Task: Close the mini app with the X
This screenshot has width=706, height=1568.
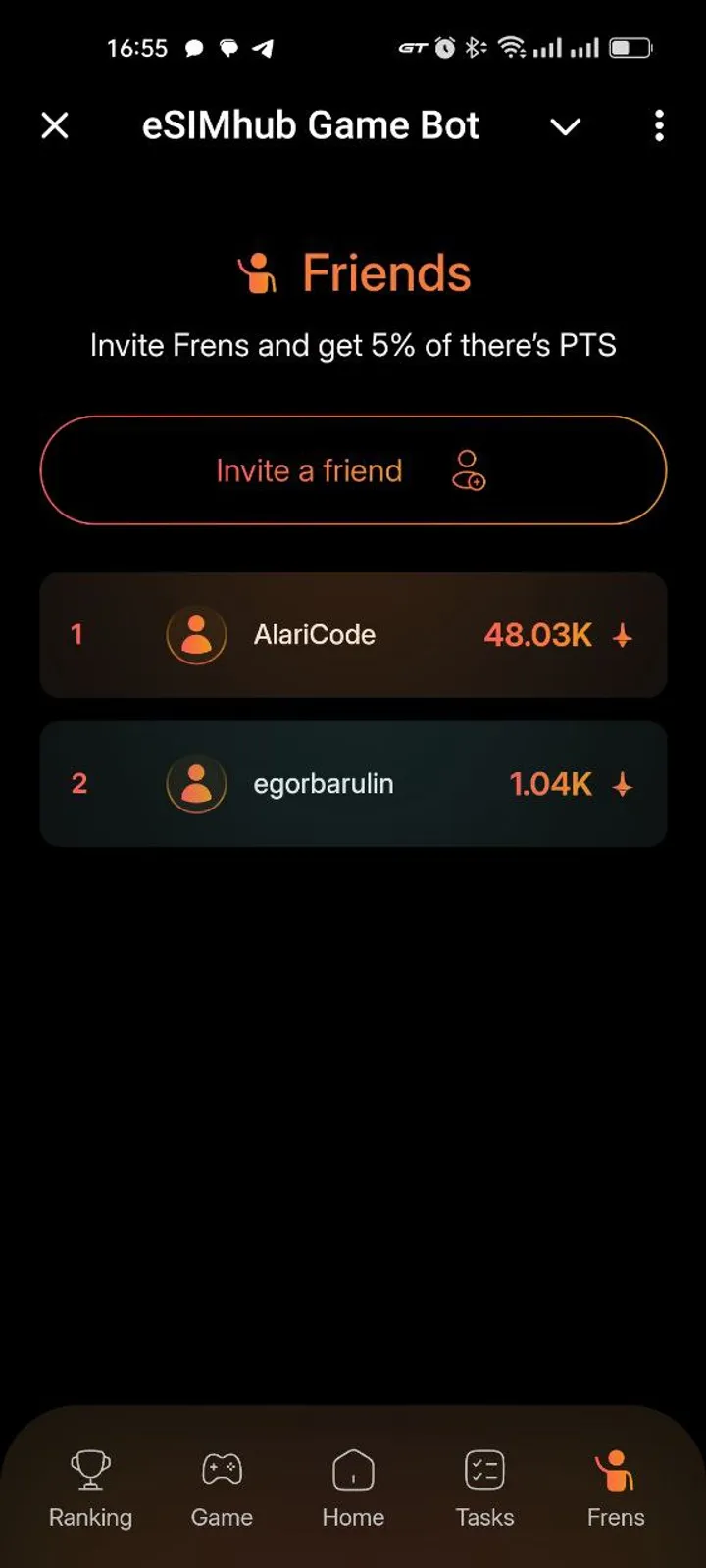Action: coord(55,125)
